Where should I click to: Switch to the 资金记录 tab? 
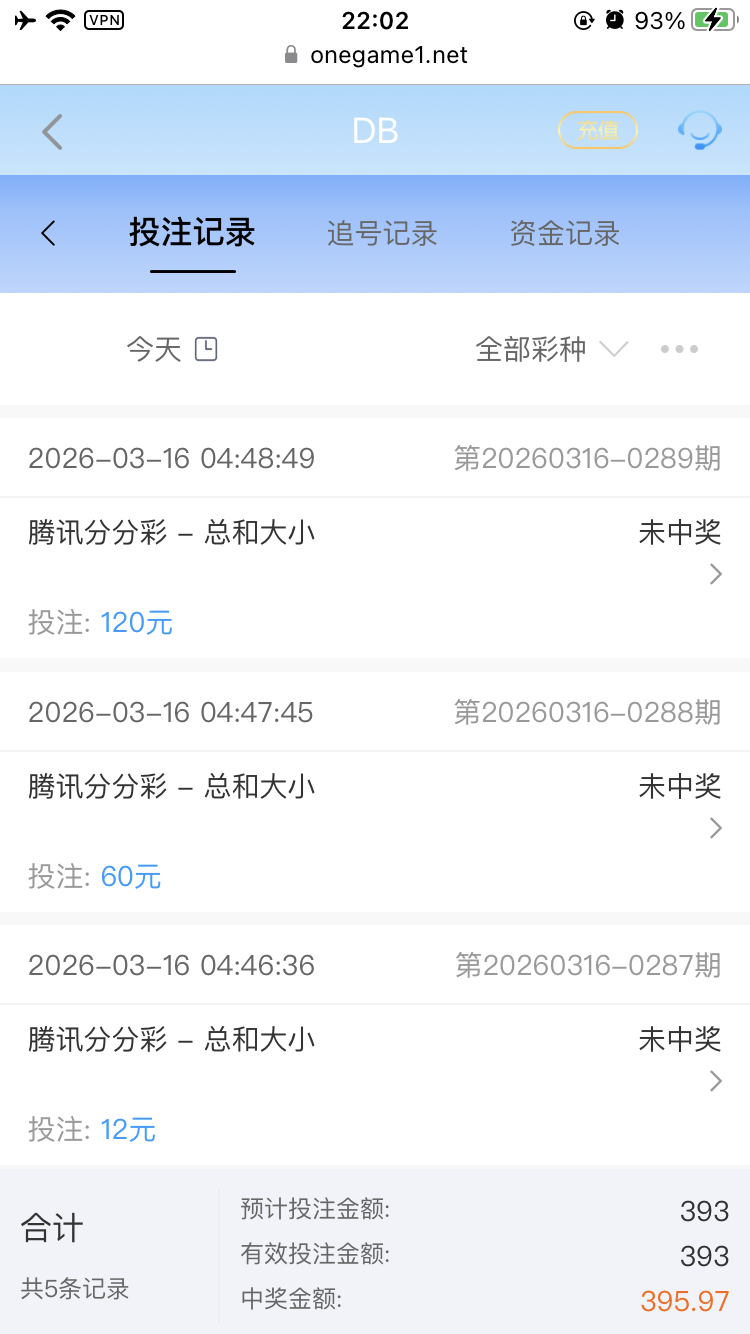click(x=564, y=232)
